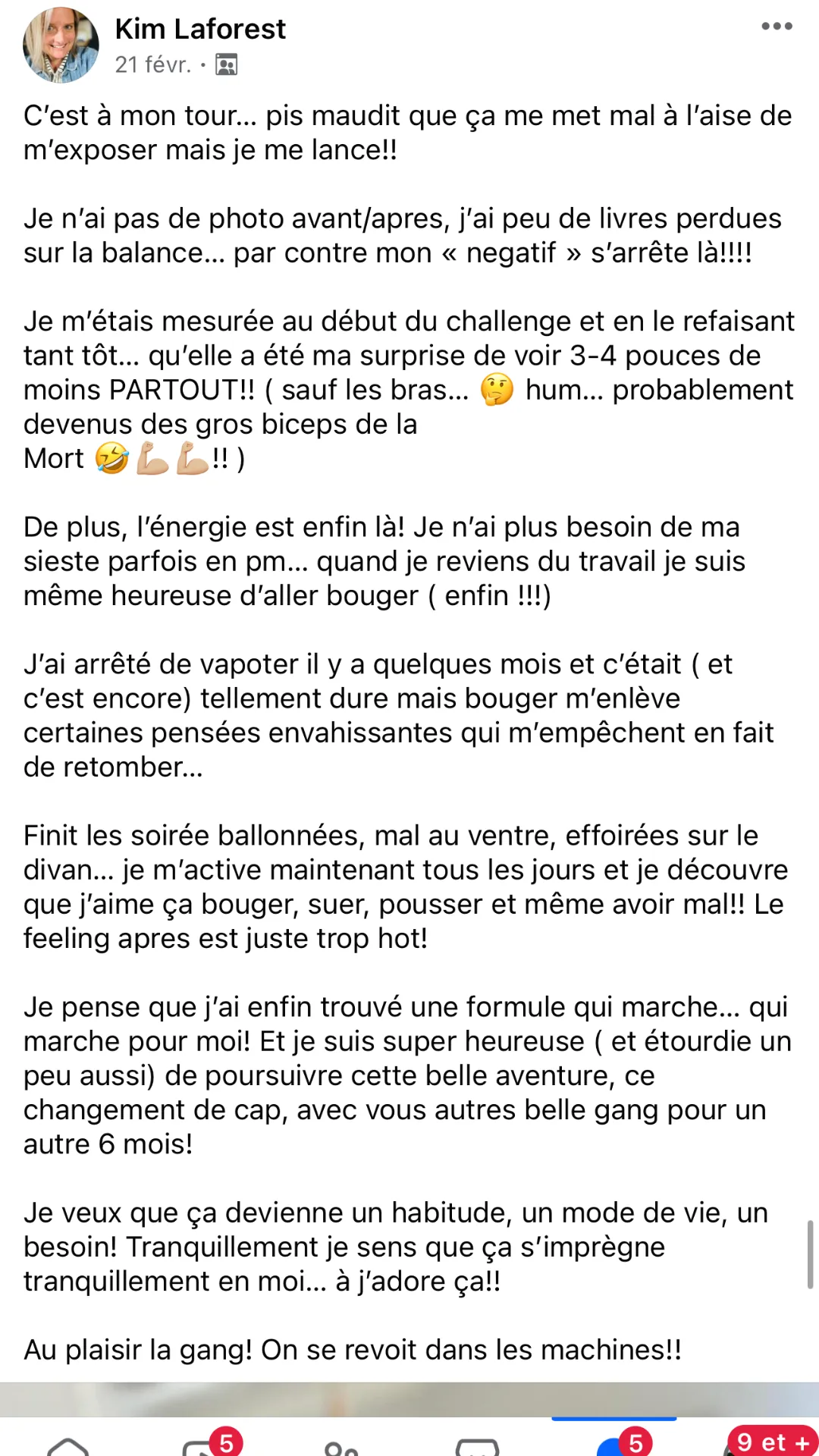The image size is (819, 1456).
Task: Open the post's three-dot options menu
Action: tap(777, 27)
